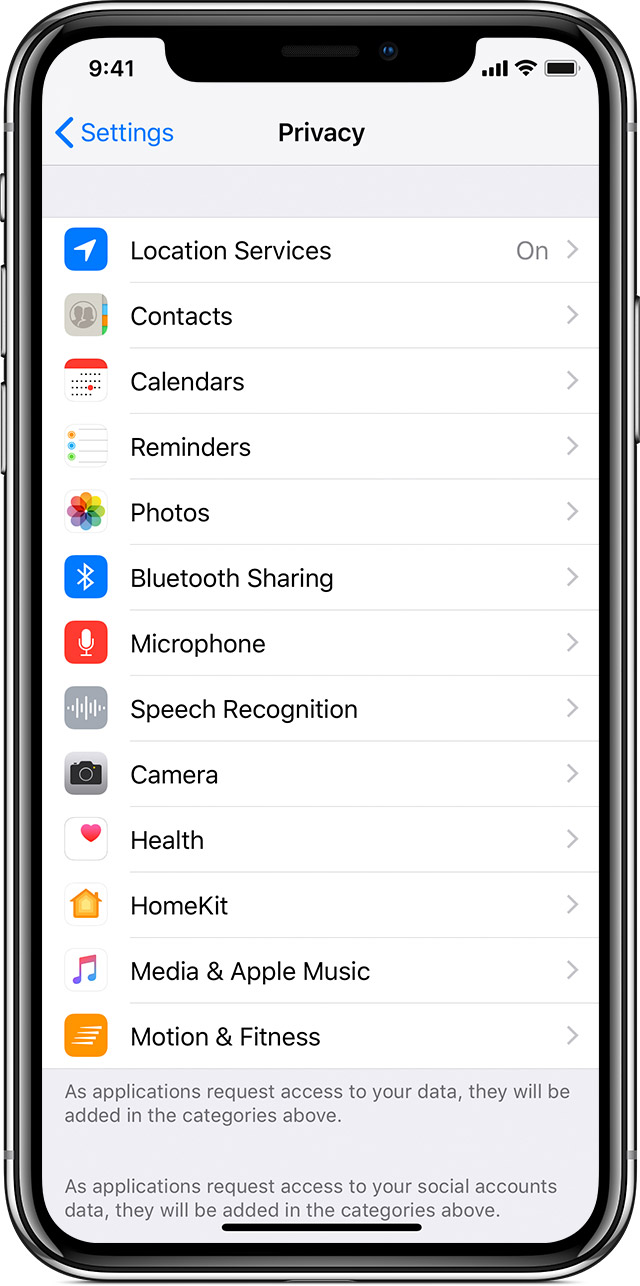Open the HomeKit row

coord(320,906)
